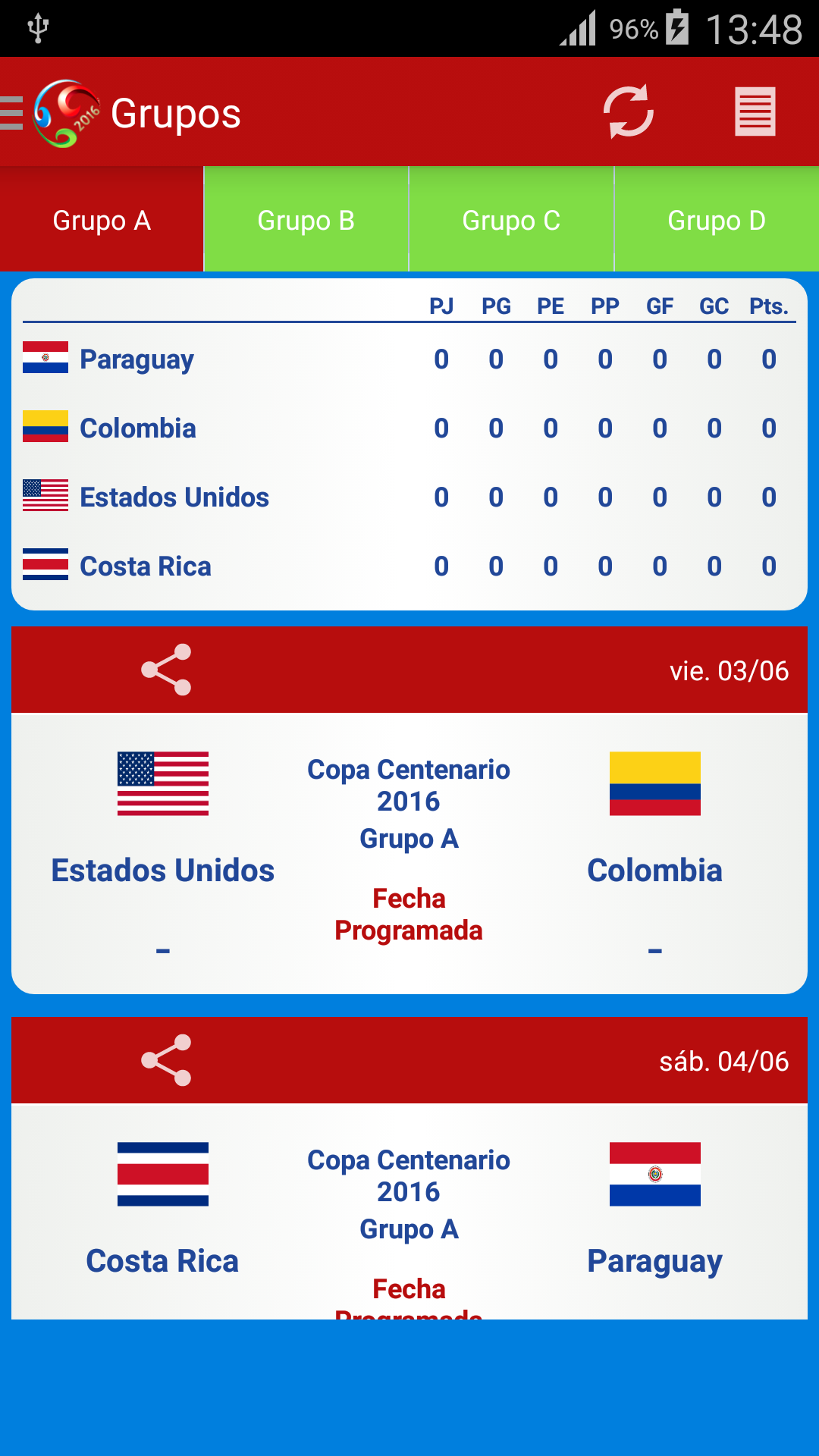The image size is (819, 1456).
Task: Open the navigation drawer menu
Action: 14,114
